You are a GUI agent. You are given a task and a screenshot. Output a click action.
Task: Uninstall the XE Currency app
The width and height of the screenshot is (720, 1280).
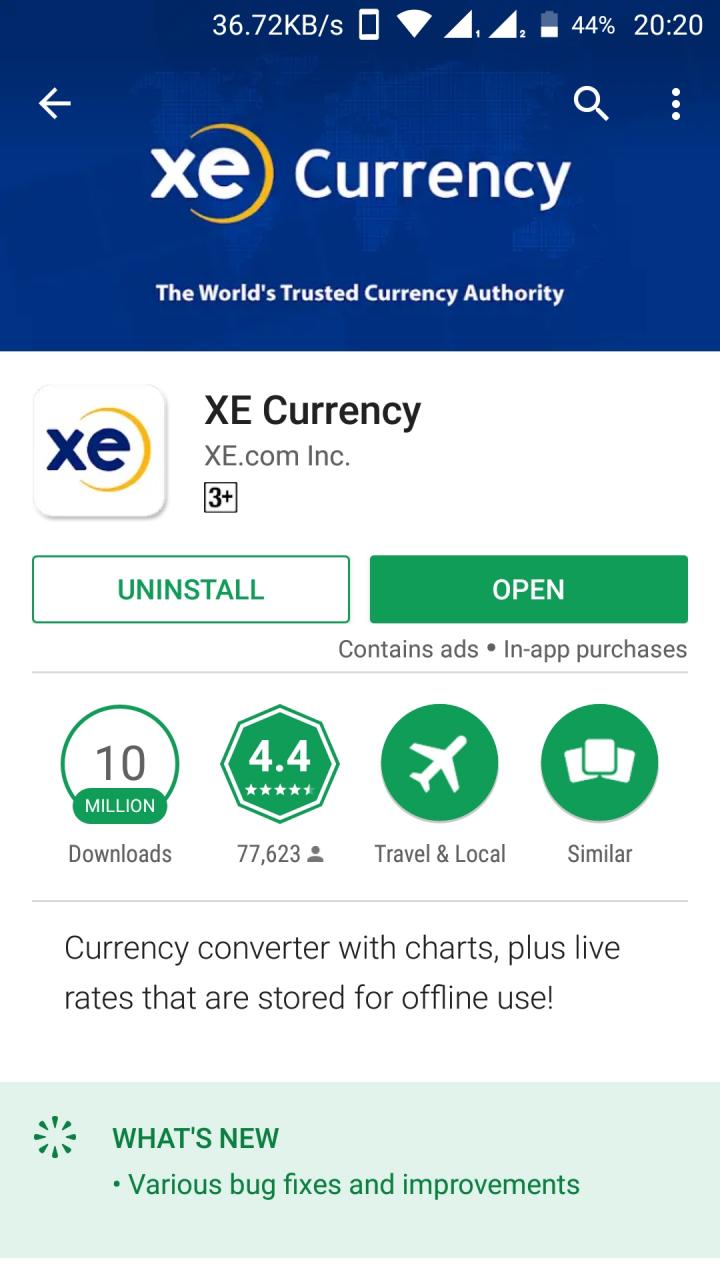pyautogui.click(x=191, y=589)
